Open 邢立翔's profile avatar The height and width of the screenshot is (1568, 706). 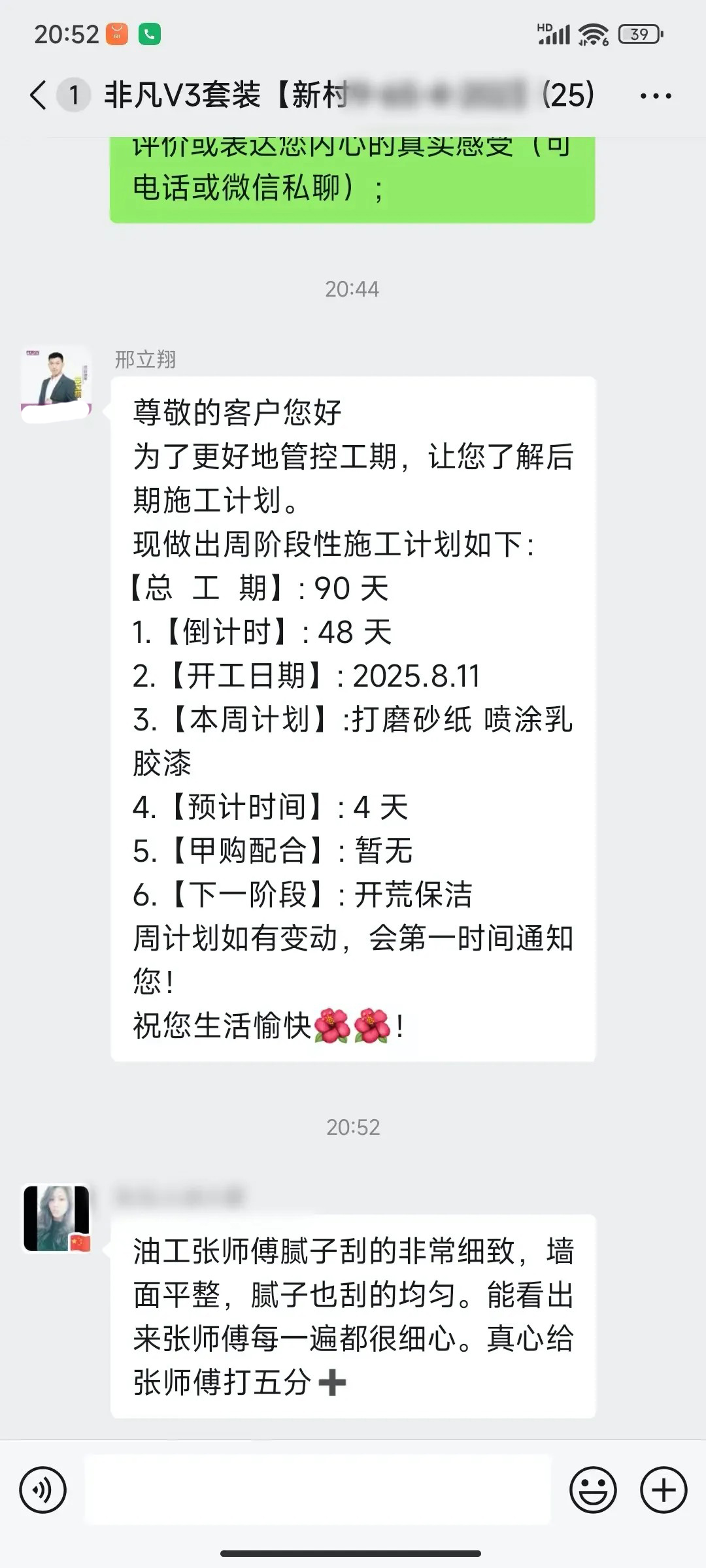(x=56, y=384)
